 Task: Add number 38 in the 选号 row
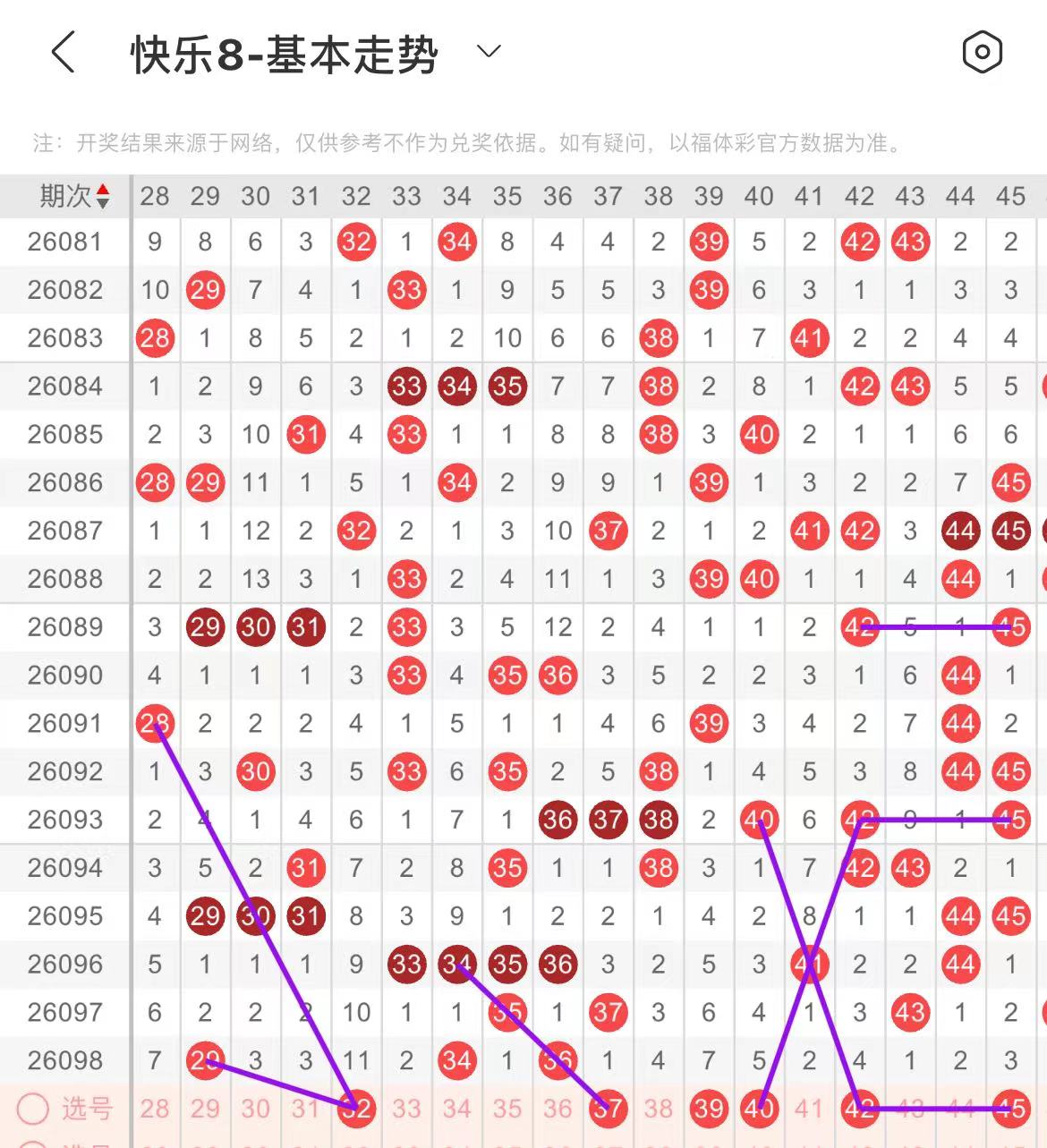tap(659, 1109)
